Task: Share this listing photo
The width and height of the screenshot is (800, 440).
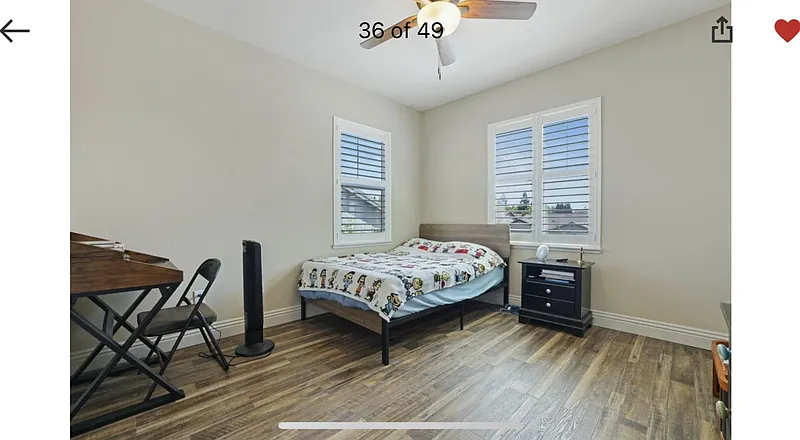Action: (x=721, y=30)
